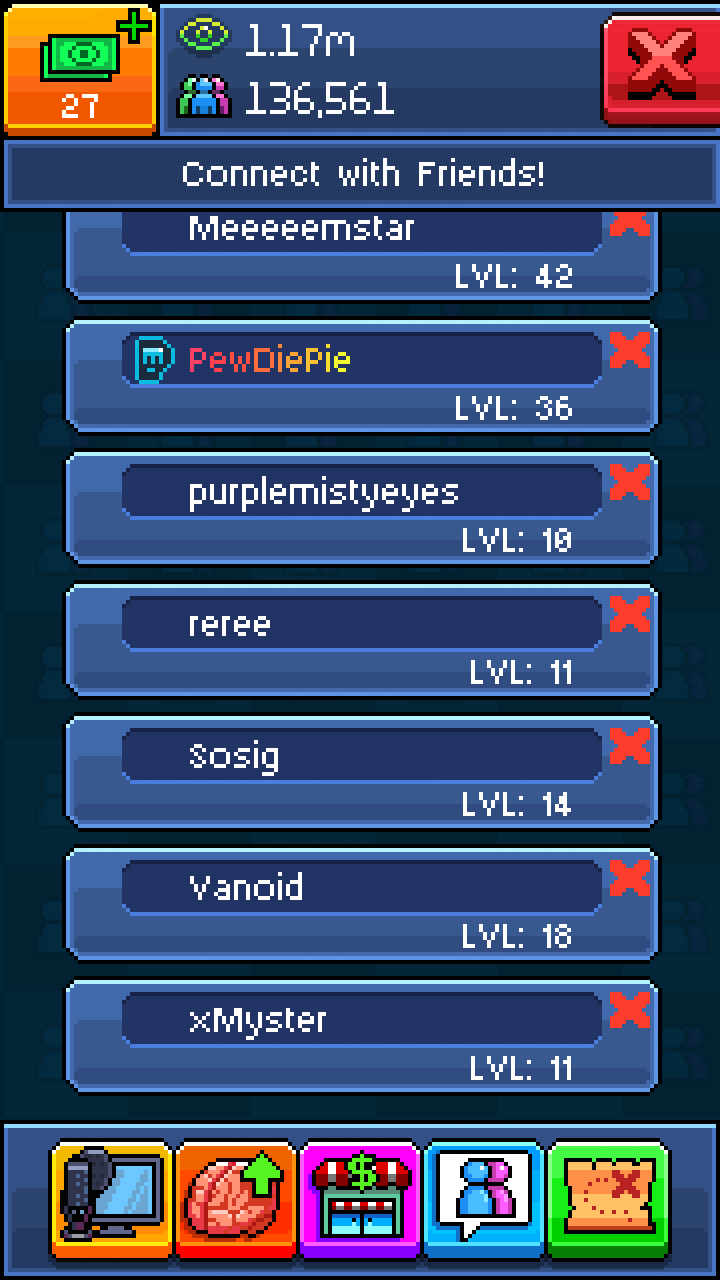Open friend entry for reree

pyautogui.click(x=360, y=641)
